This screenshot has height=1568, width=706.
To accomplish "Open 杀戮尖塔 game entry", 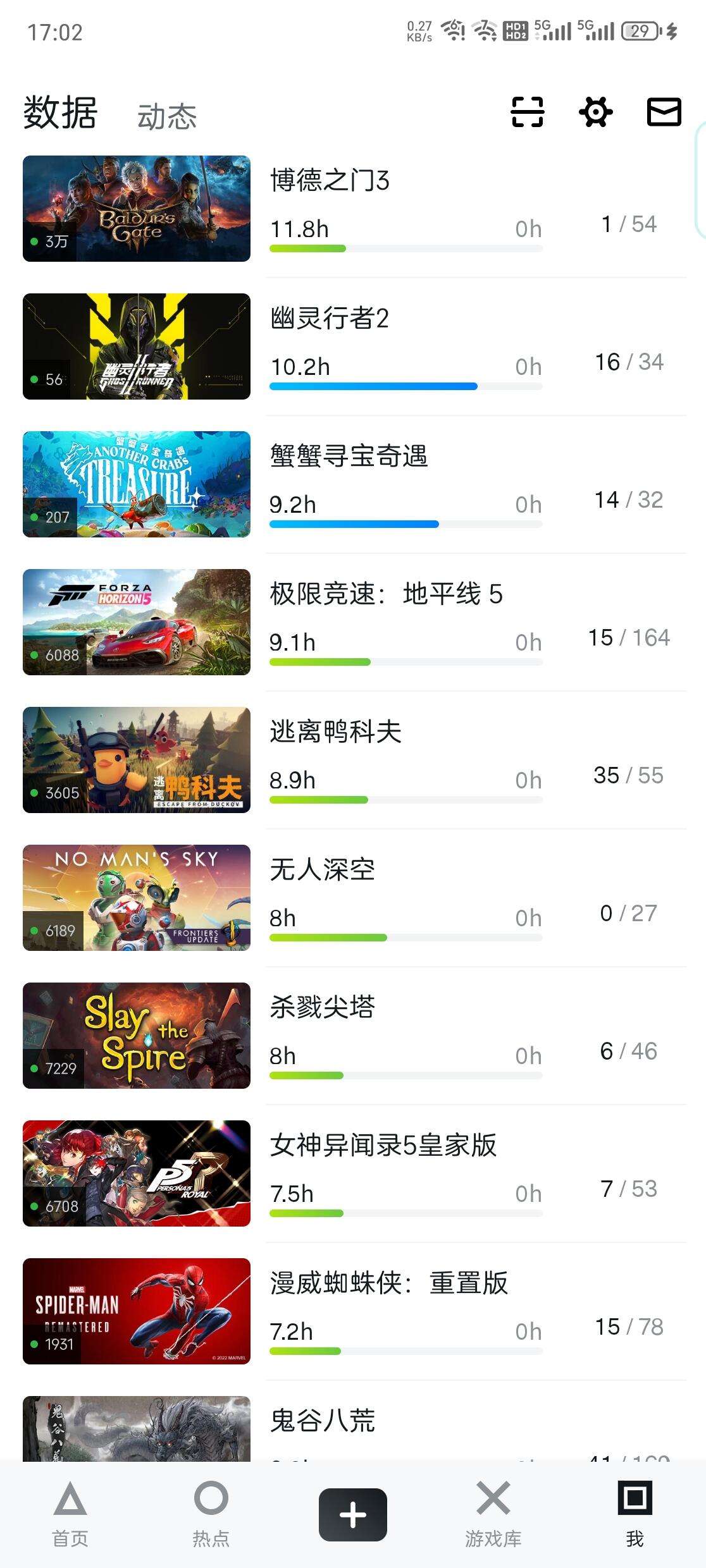I will 354,1036.
